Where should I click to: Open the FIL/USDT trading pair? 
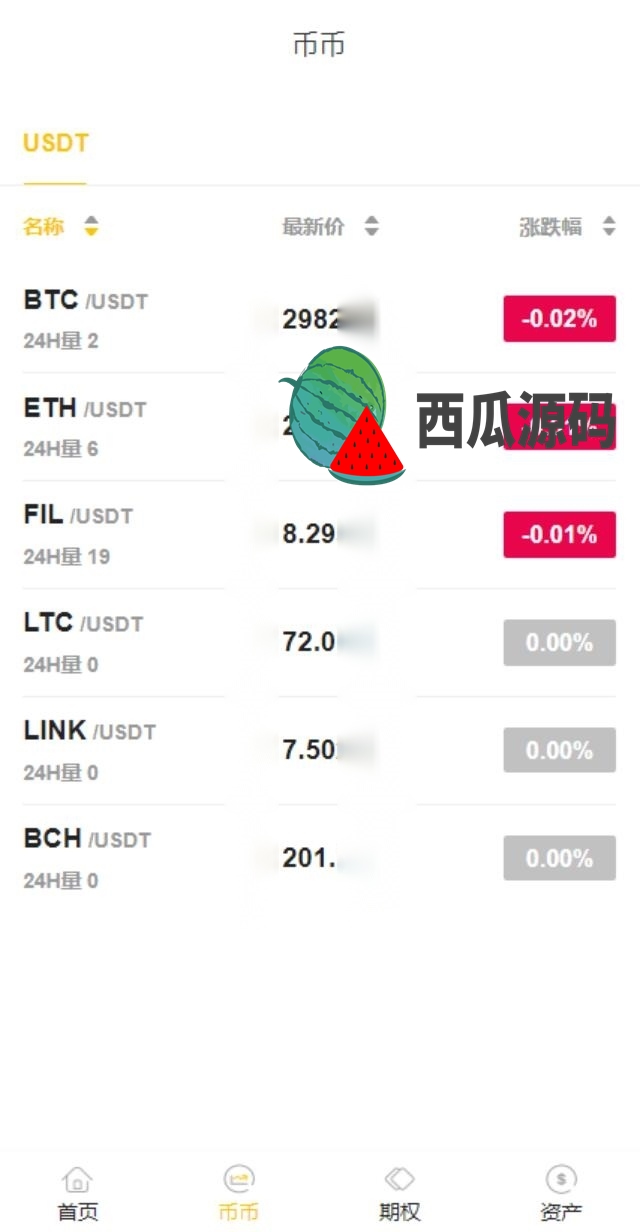point(320,535)
